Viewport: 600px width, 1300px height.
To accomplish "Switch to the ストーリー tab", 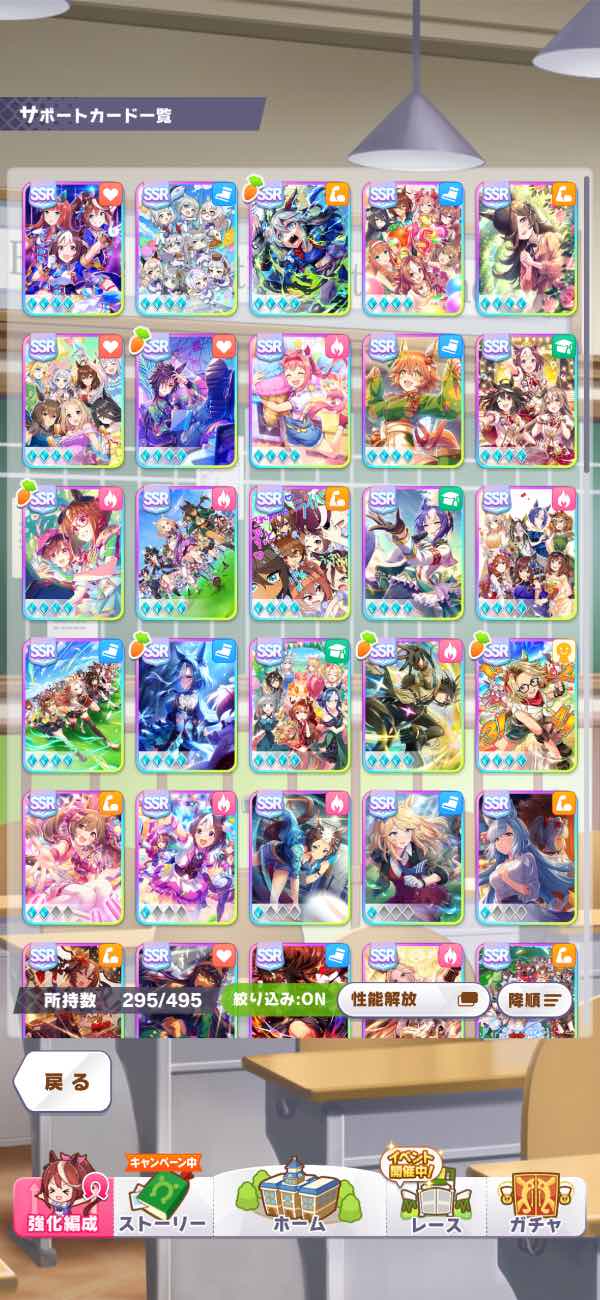I will coord(162,1200).
